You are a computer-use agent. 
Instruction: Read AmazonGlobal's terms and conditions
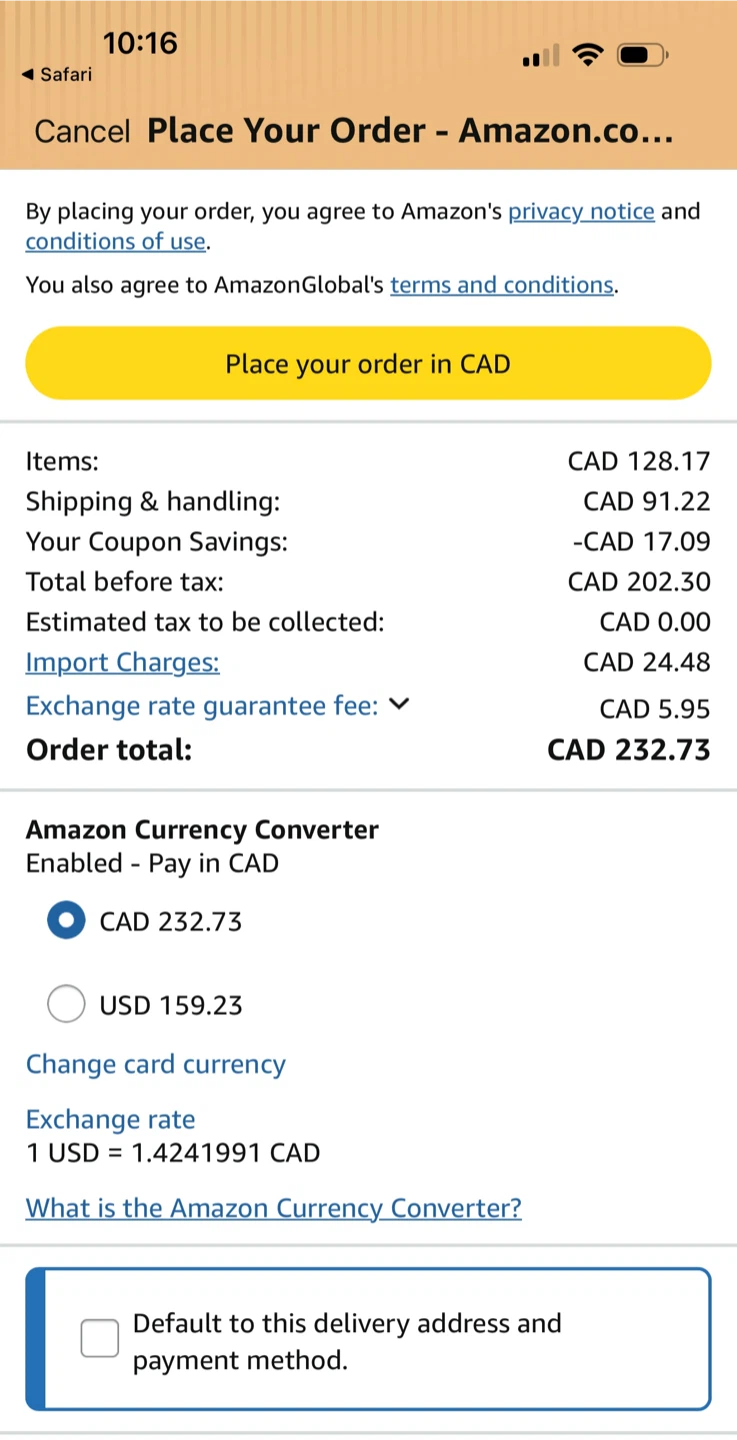502,285
